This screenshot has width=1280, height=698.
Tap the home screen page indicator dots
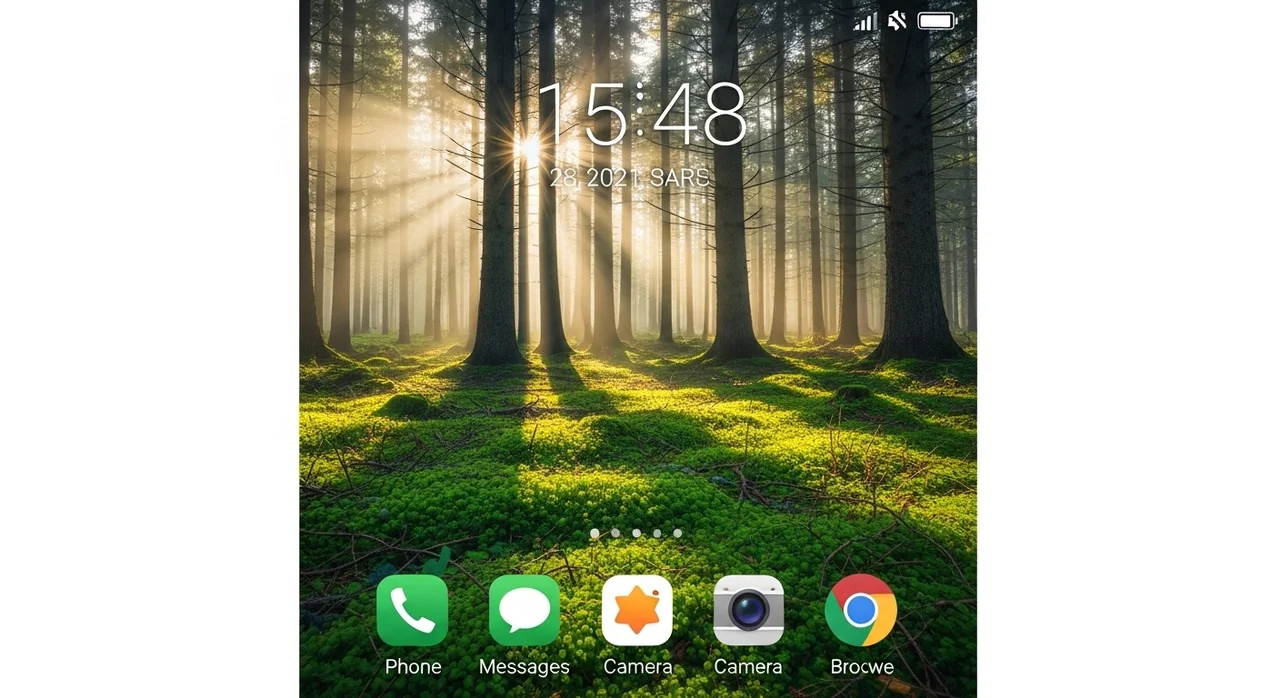[x=636, y=533]
